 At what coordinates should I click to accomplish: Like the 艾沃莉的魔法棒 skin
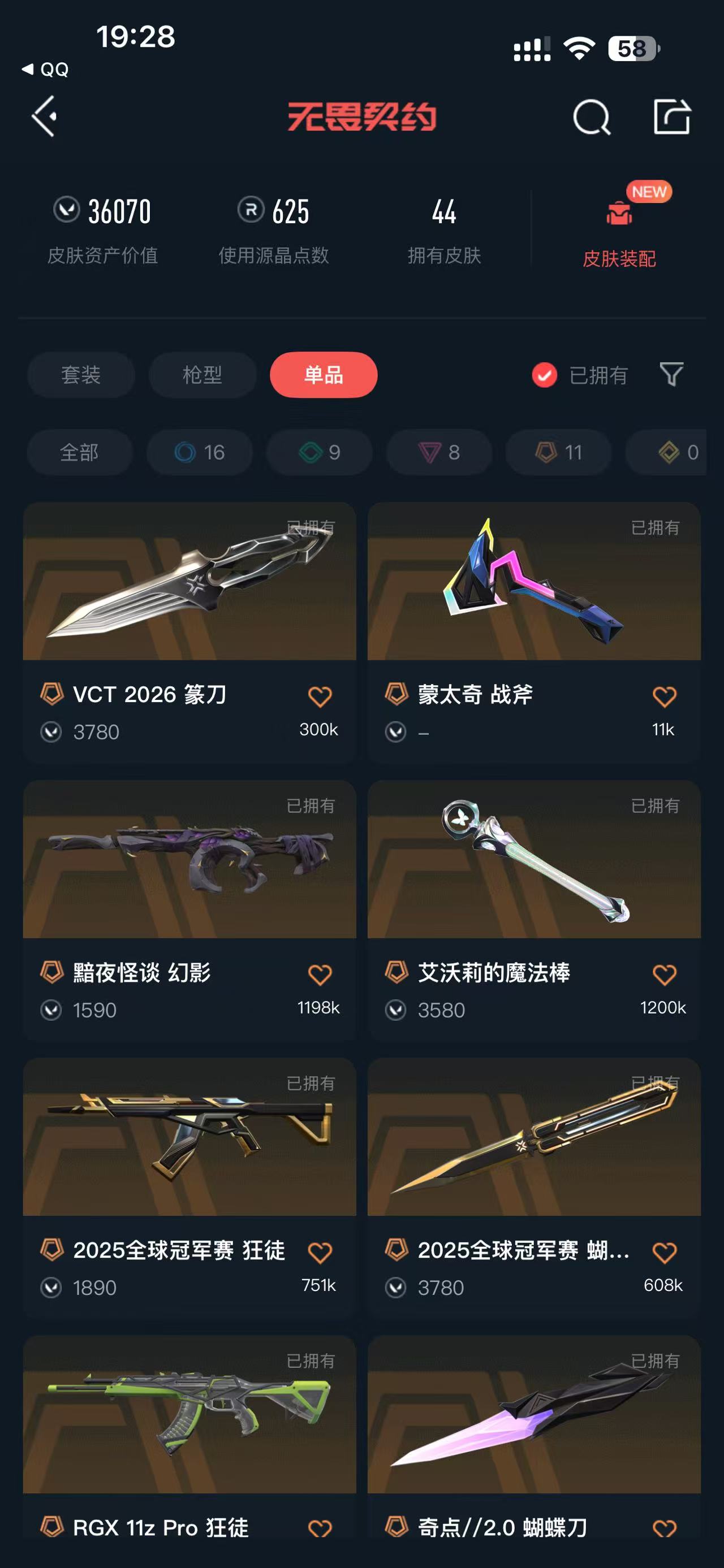click(x=663, y=974)
